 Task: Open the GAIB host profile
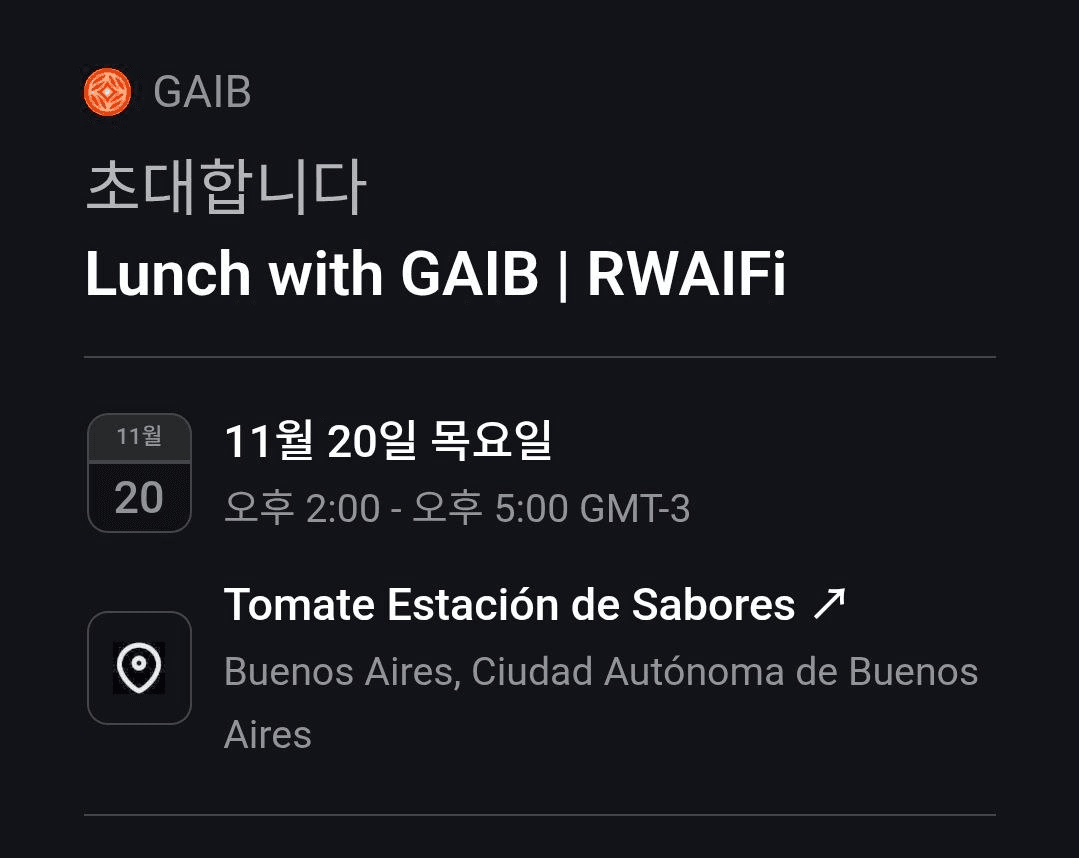pyautogui.click(x=200, y=93)
